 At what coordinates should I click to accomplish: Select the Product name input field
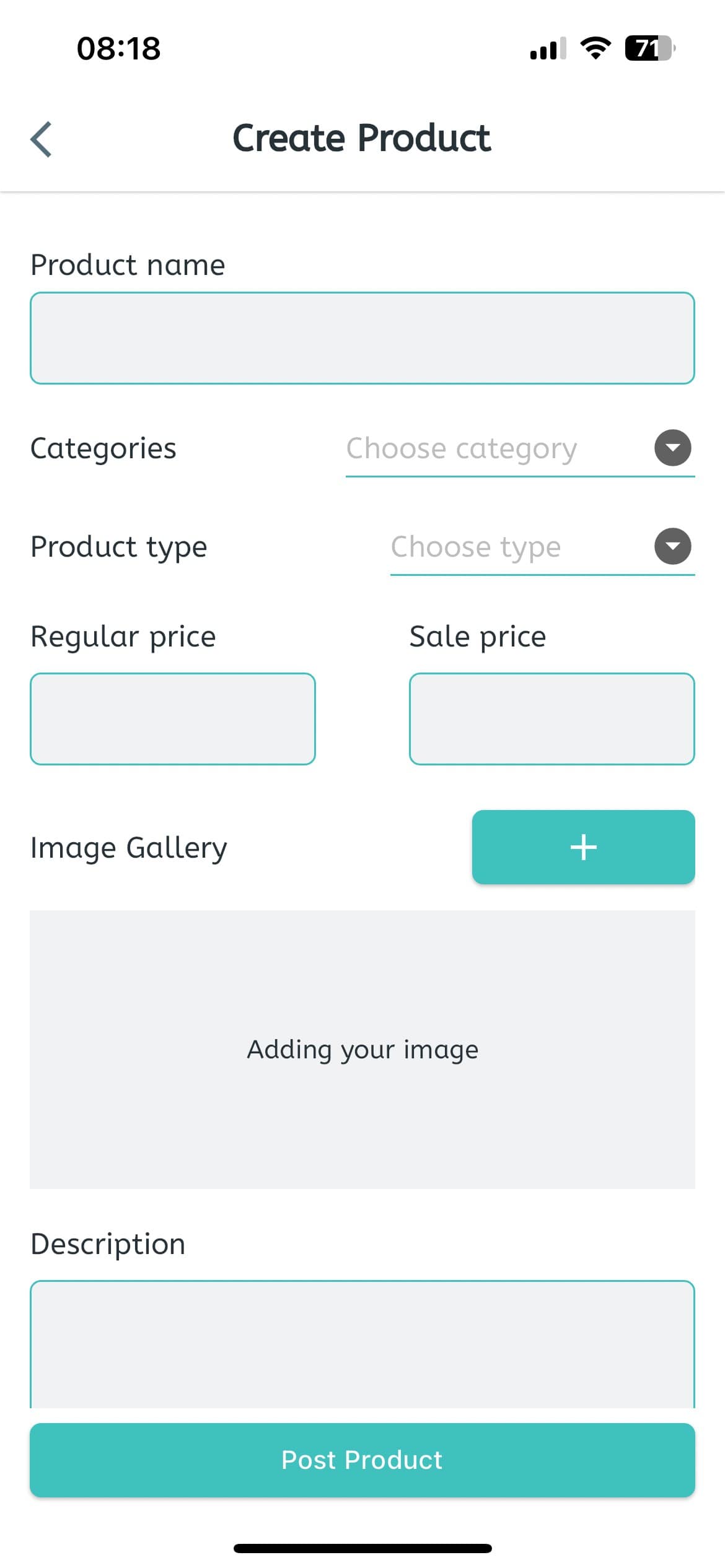[362, 338]
